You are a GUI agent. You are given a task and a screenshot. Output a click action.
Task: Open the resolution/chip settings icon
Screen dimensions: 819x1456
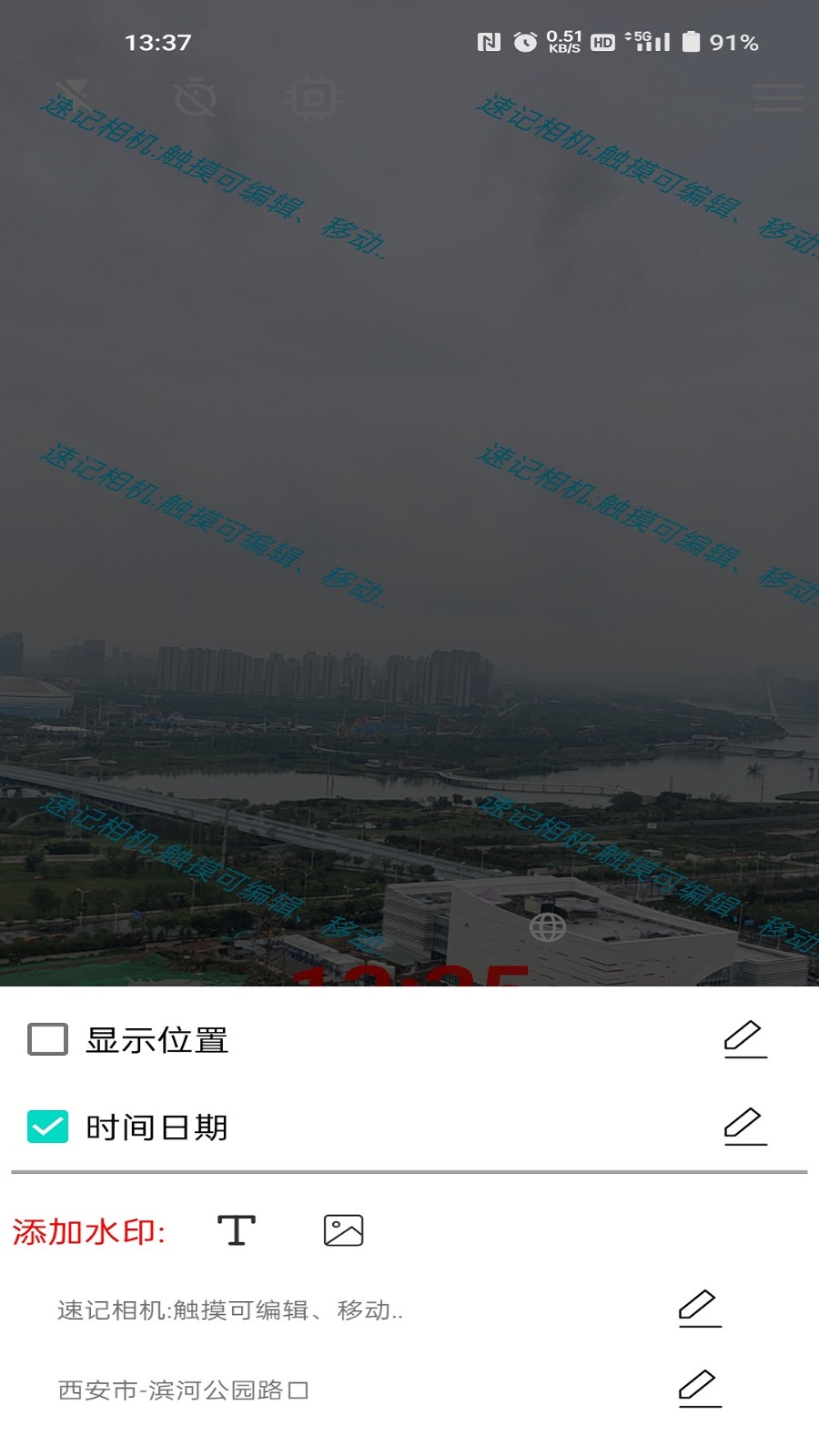(x=314, y=98)
